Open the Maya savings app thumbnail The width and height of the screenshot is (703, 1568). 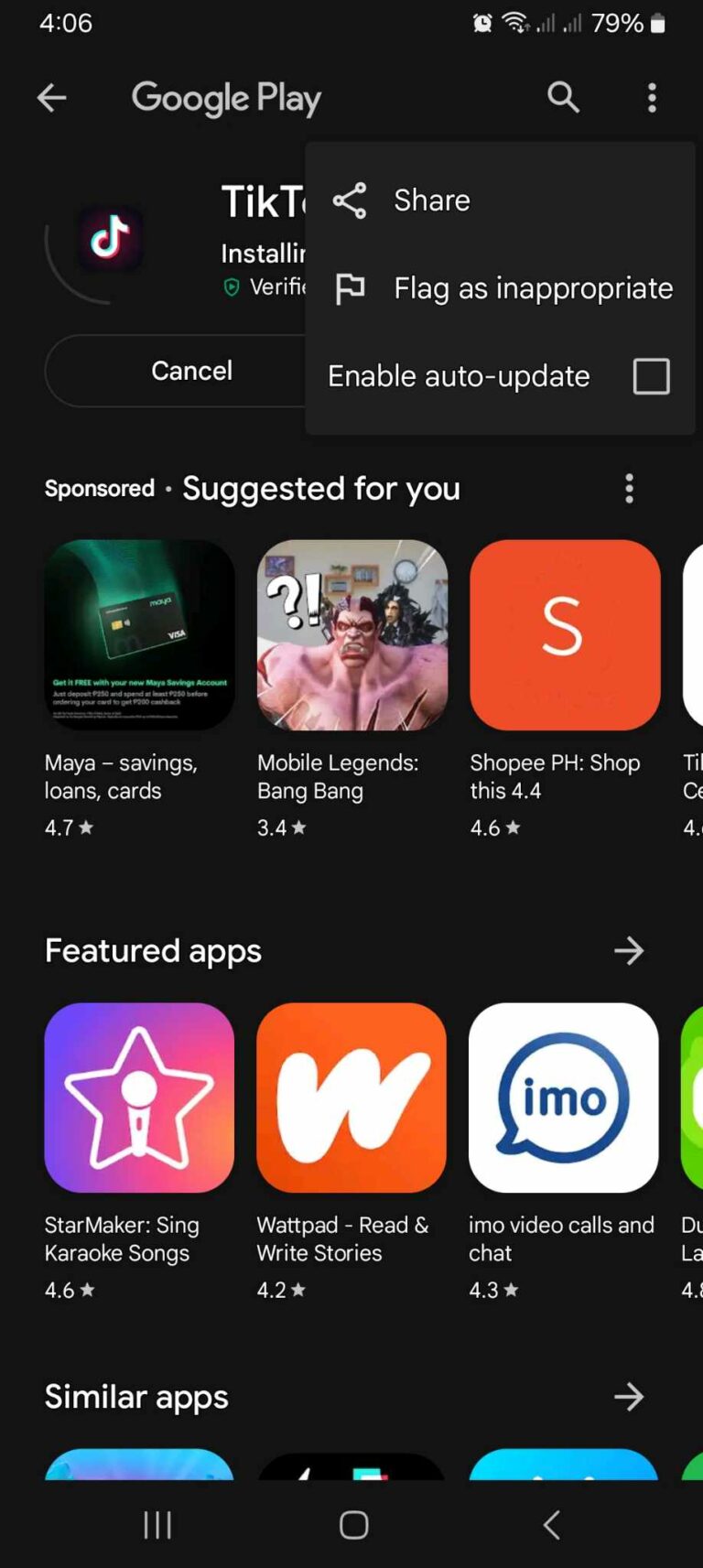[138, 635]
